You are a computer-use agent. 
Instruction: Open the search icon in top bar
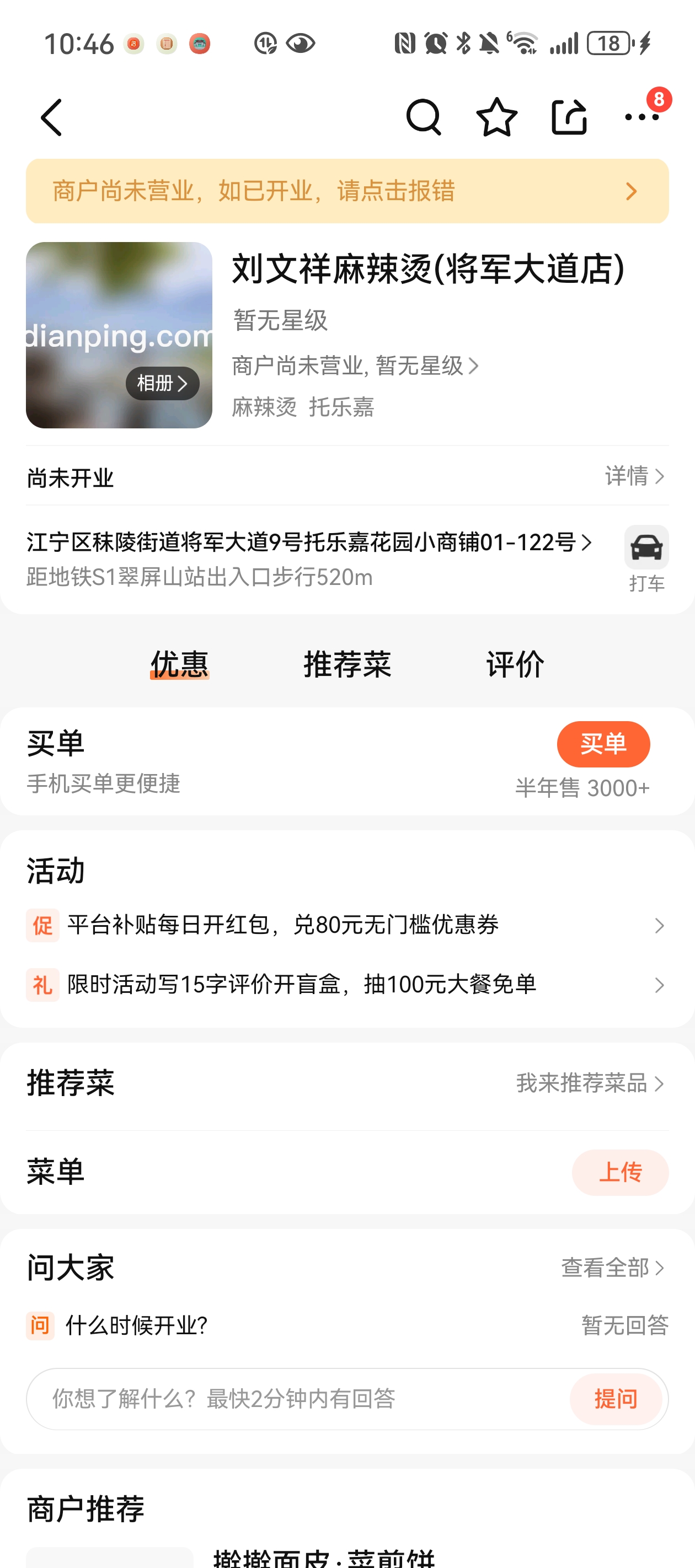[x=423, y=116]
